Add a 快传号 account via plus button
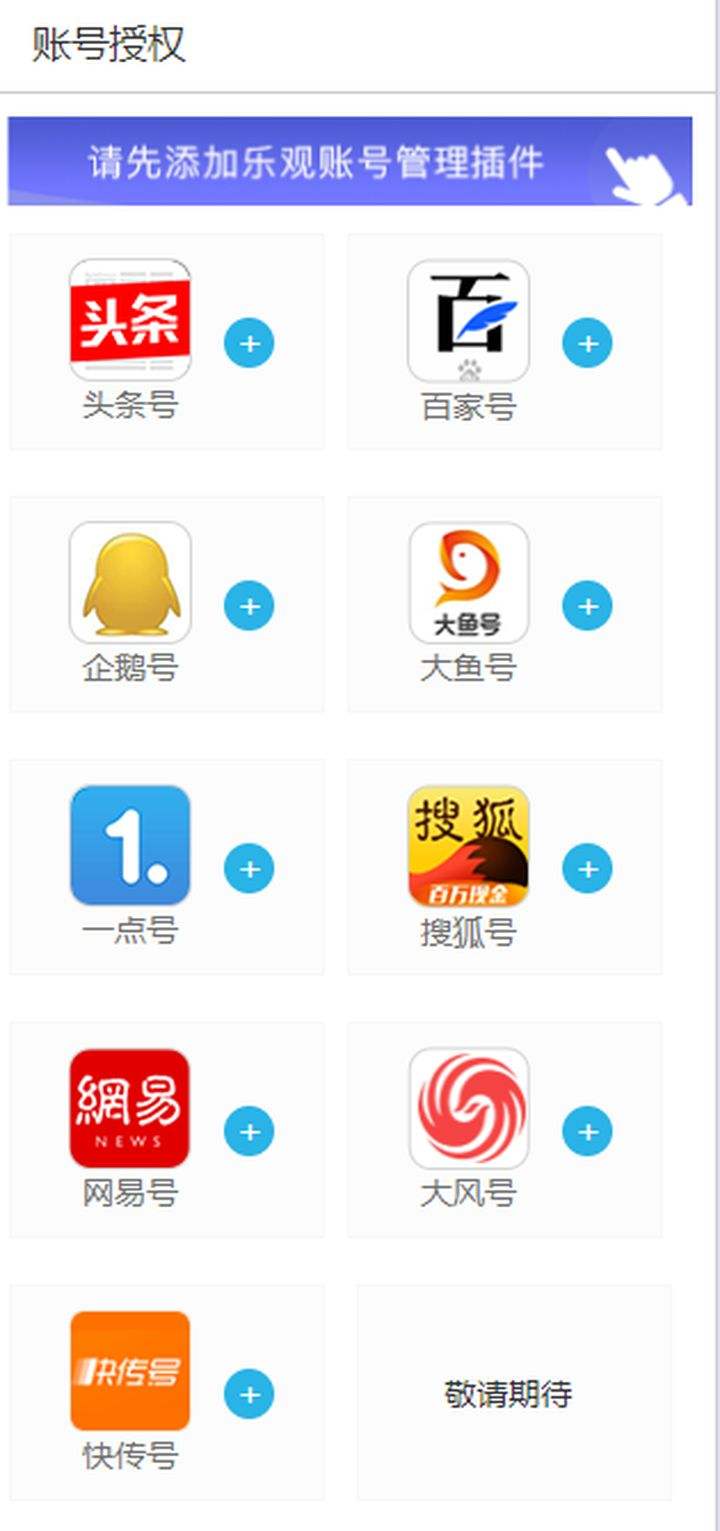 point(248,1393)
